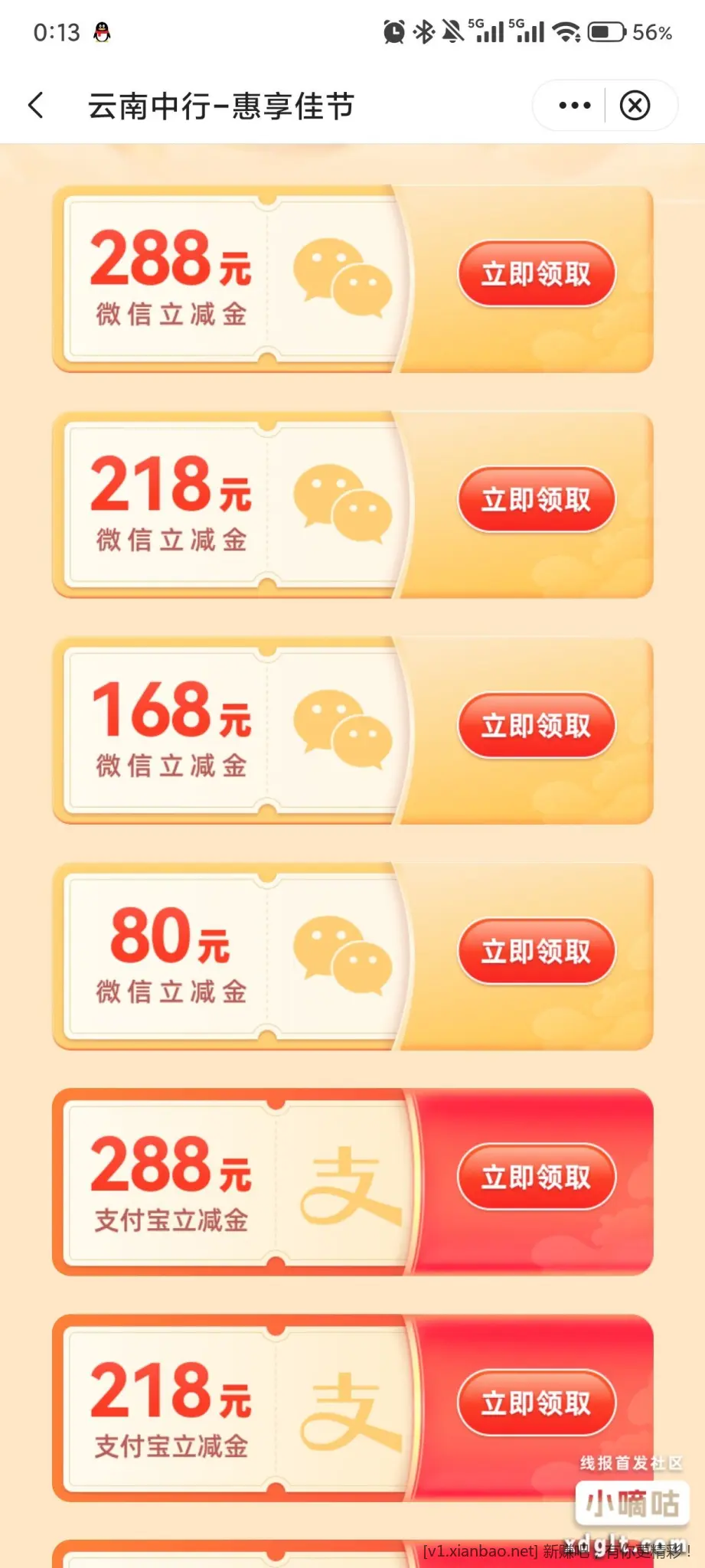Viewport: 705px width, 1568px height.
Task: Get the 168元 微信立减金 coupon
Action: pos(536,725)
